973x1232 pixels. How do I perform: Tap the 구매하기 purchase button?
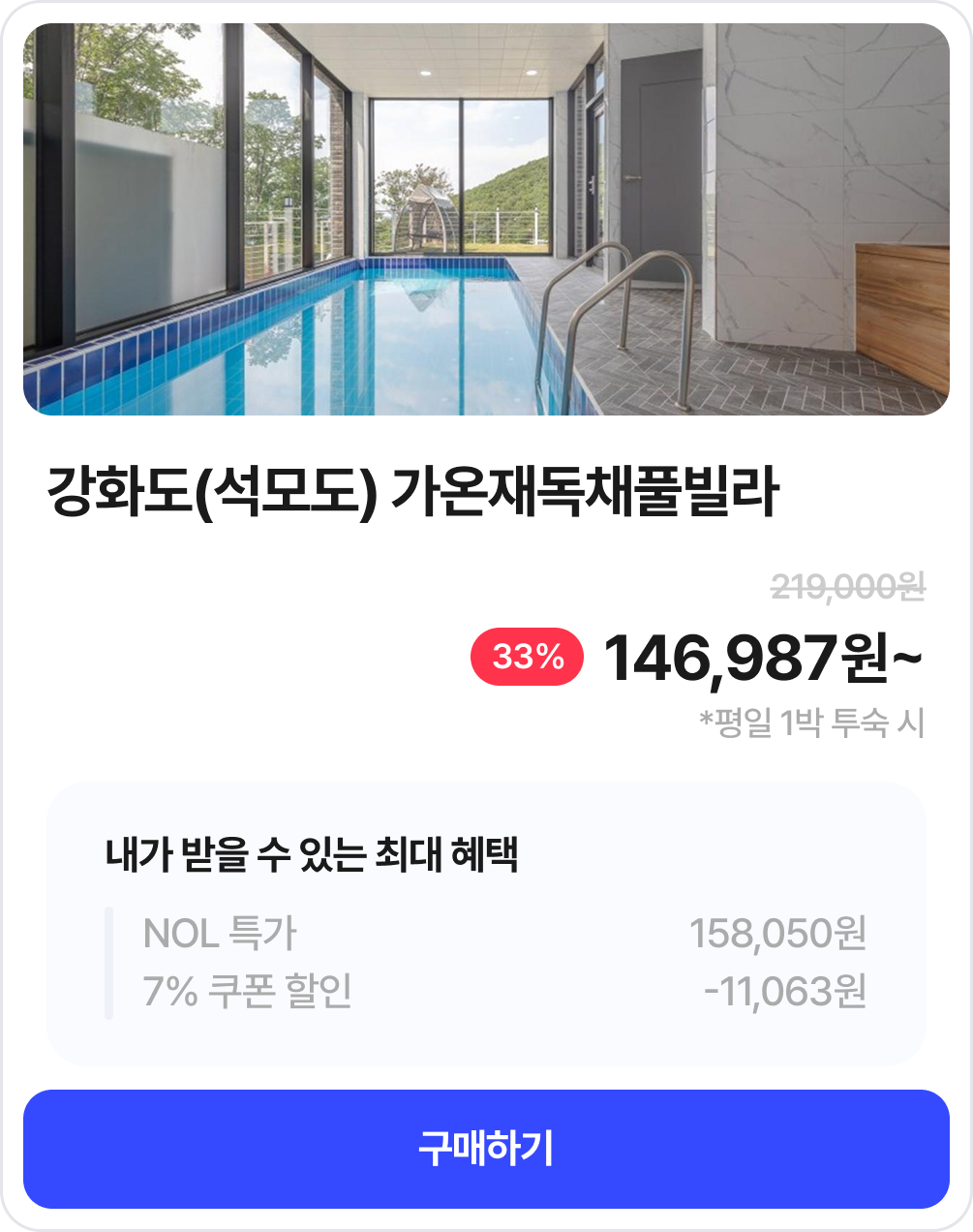pos(486,1149)
